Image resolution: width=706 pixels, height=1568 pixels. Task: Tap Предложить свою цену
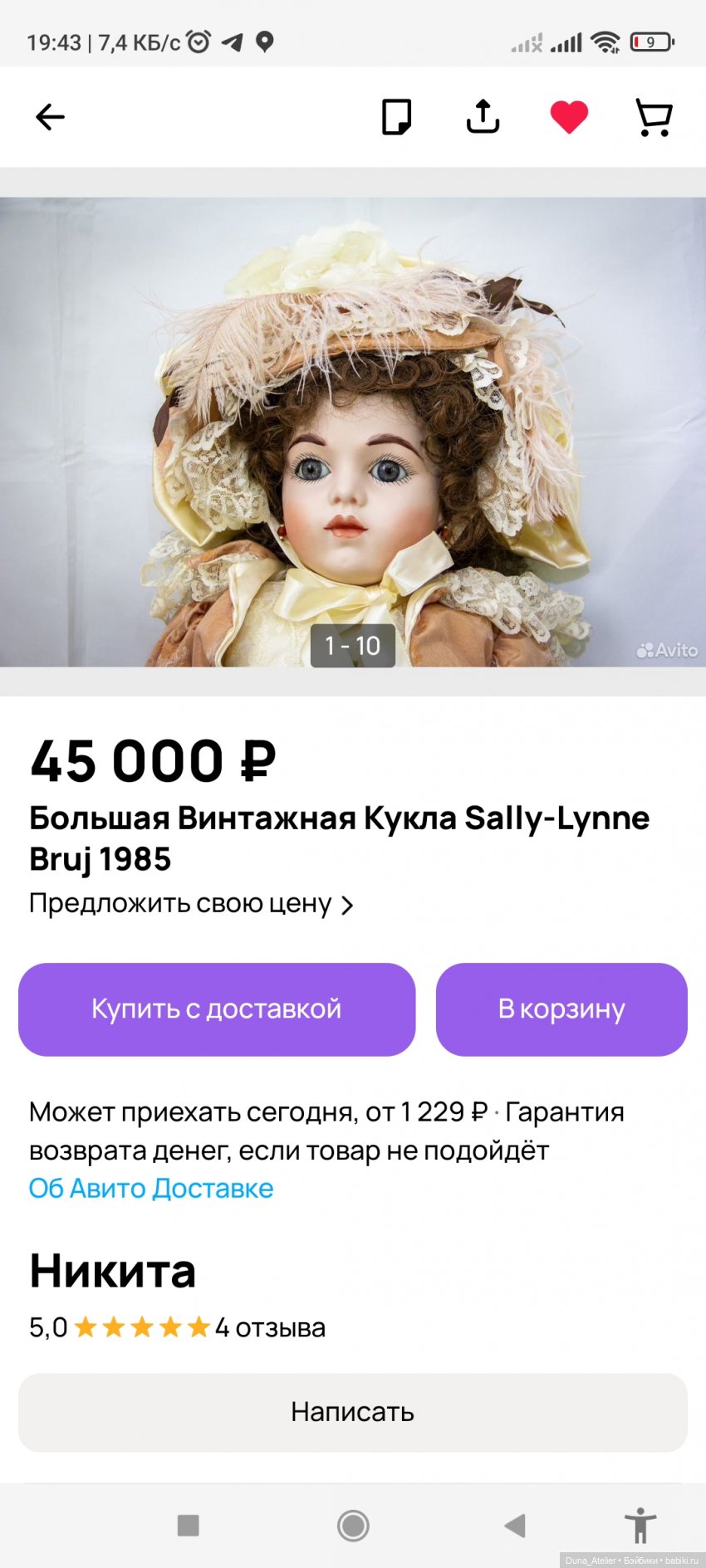(191, 903)
